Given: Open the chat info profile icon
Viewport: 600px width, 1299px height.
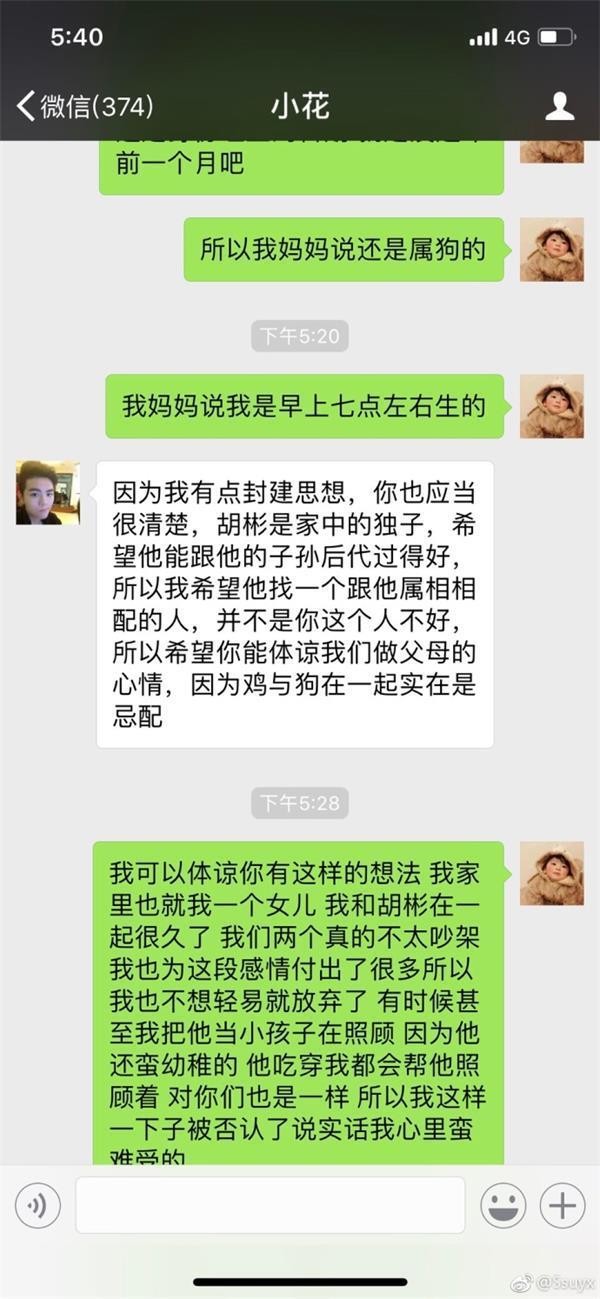Looking at the screenshot, I should pyautogui.click(x=559, y=106).
